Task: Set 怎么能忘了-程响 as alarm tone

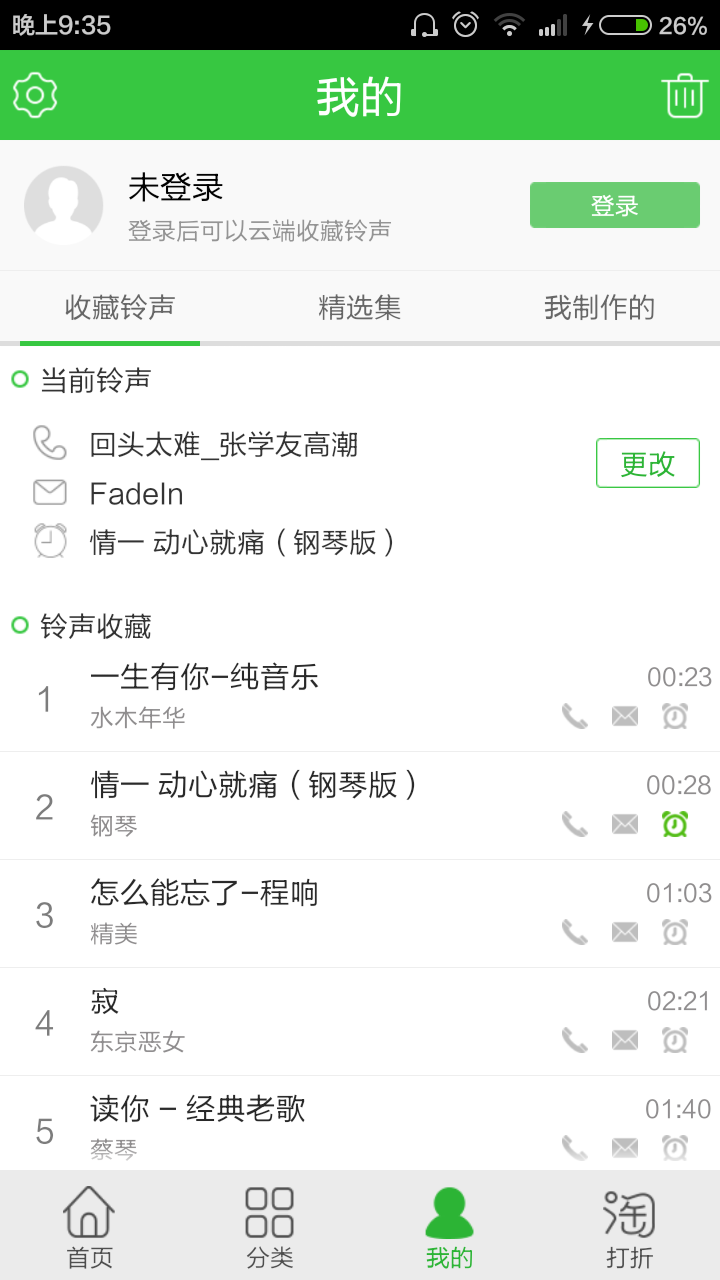Action: (x=675, y=931)
